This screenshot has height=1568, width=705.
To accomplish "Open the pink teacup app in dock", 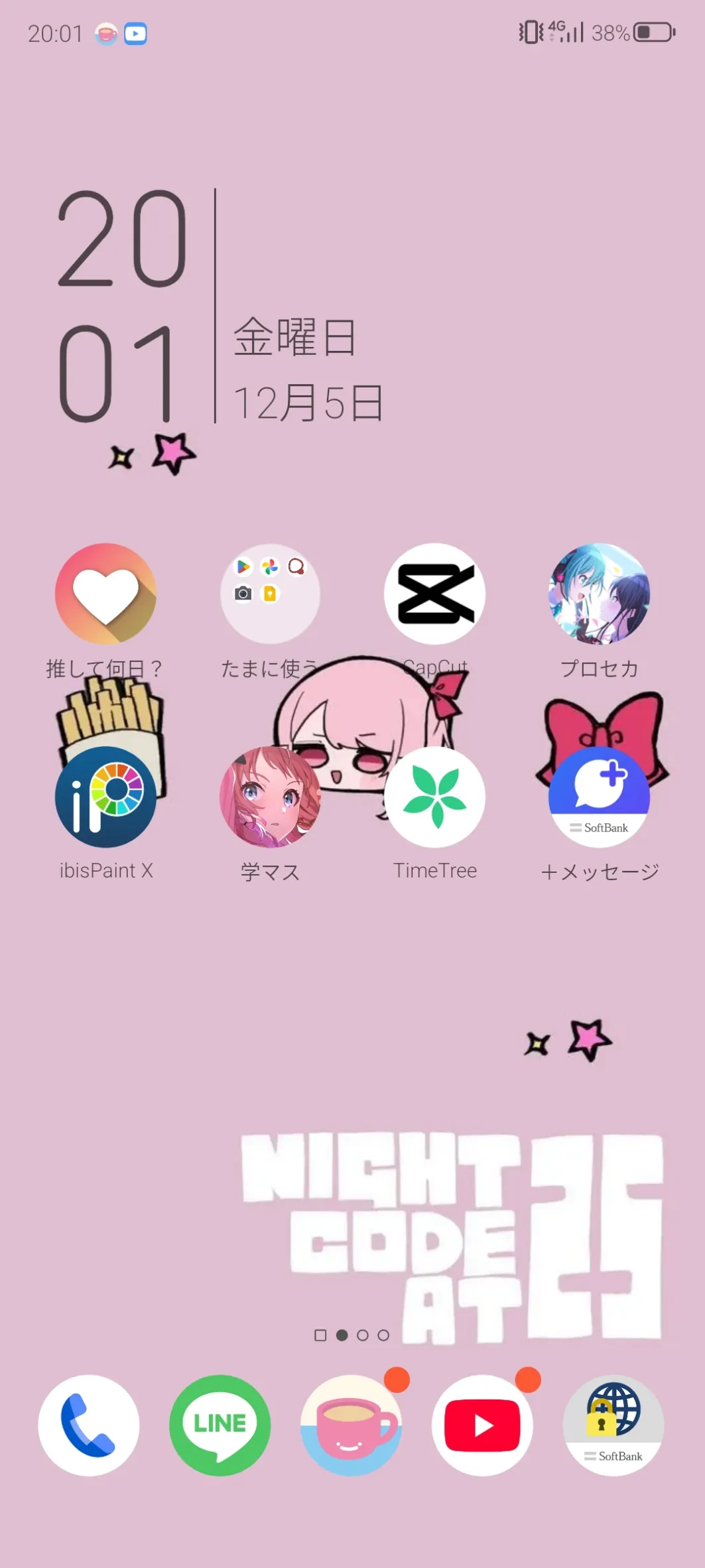I will [x=351, y=1425].
